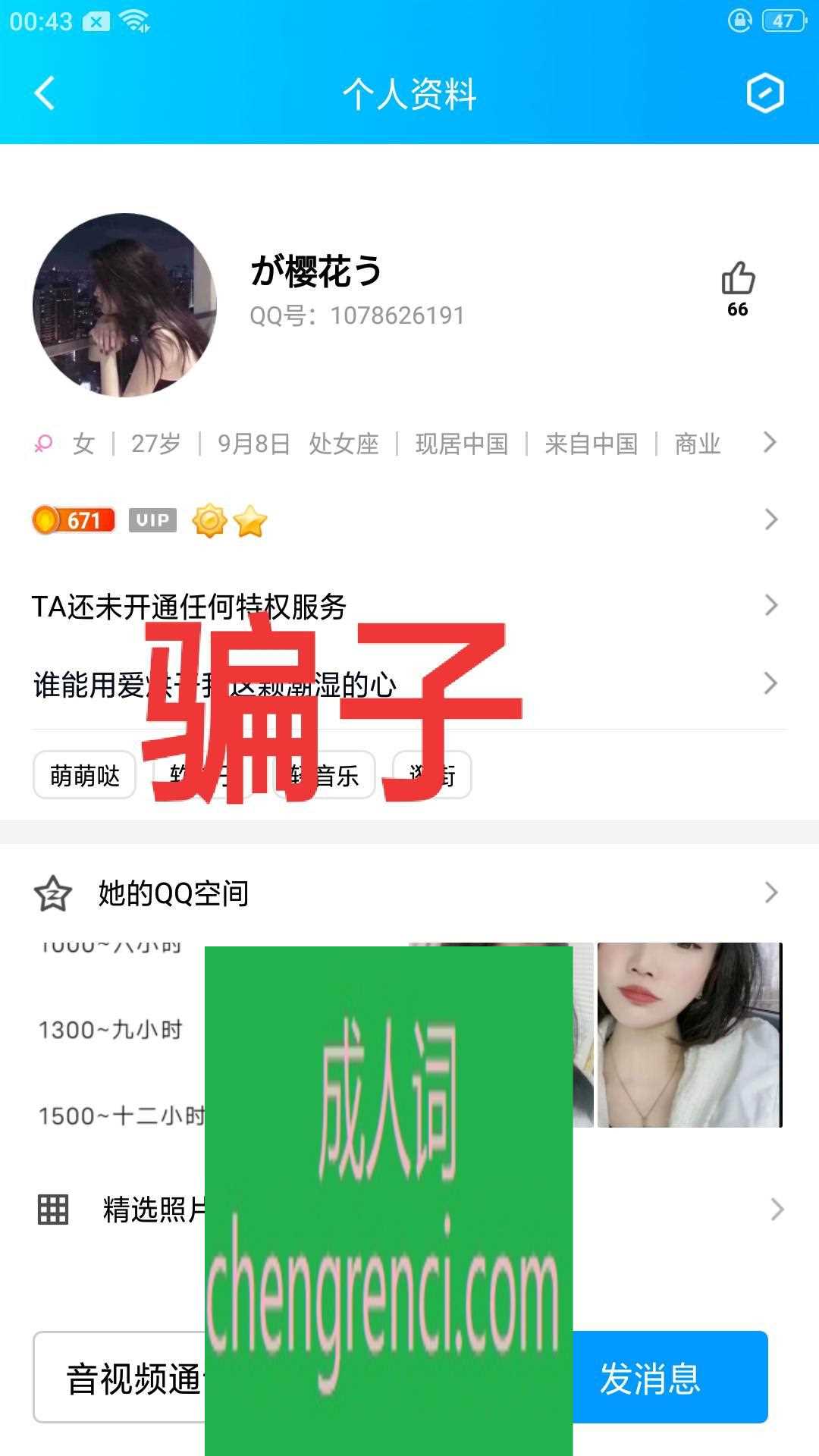View the QQ空间 photo of the woman in white
This screenshot has height=1456, width=819.
coord(689,1034)
